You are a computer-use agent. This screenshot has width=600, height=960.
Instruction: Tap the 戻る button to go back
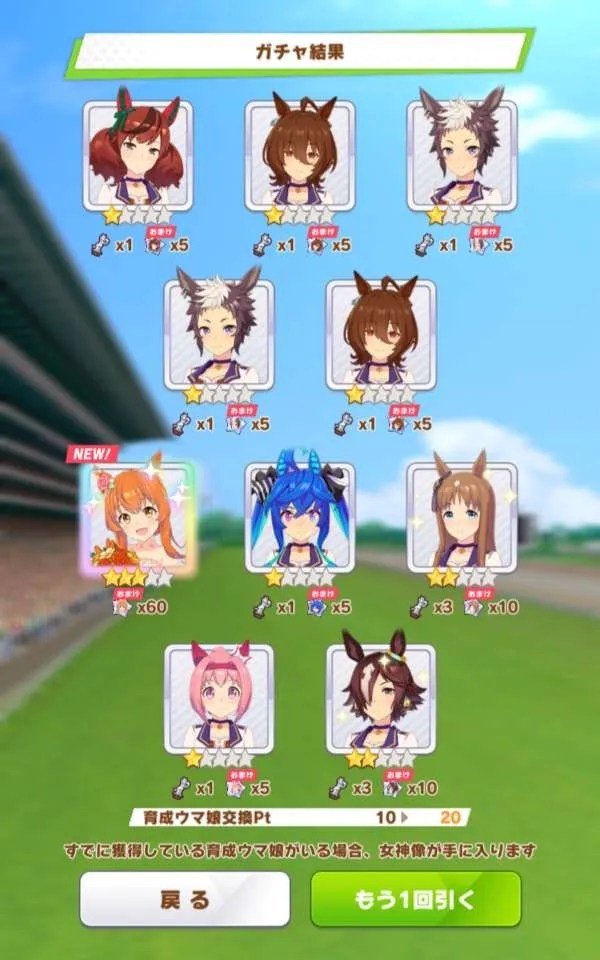(x=185, y=898)
